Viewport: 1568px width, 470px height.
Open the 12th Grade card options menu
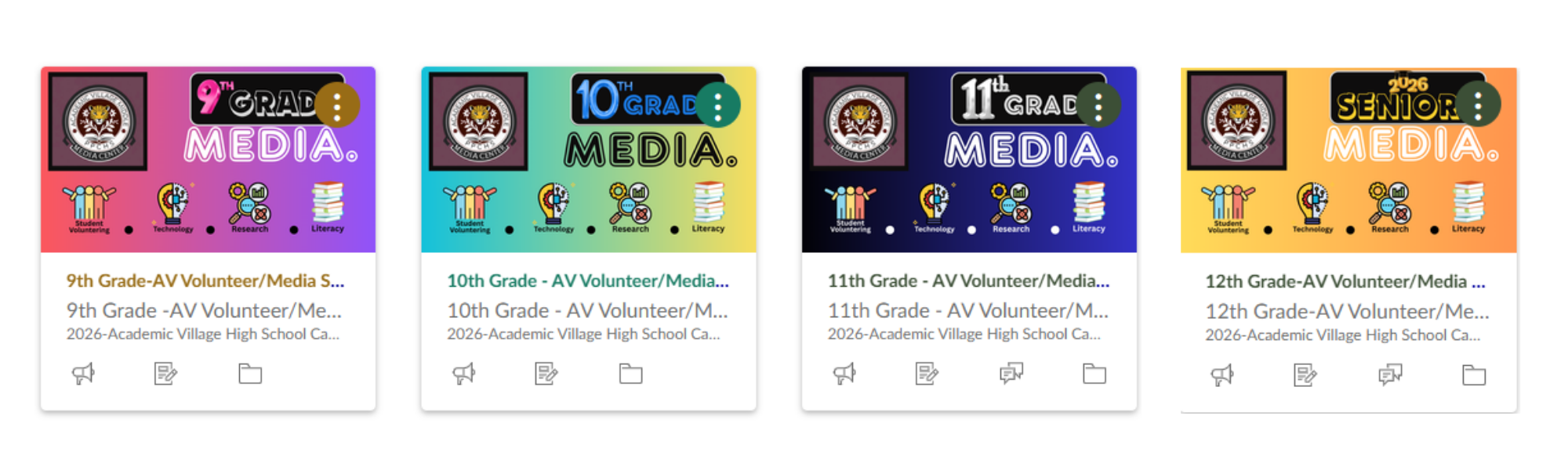pyautogui.click(x=1478, y=105)
